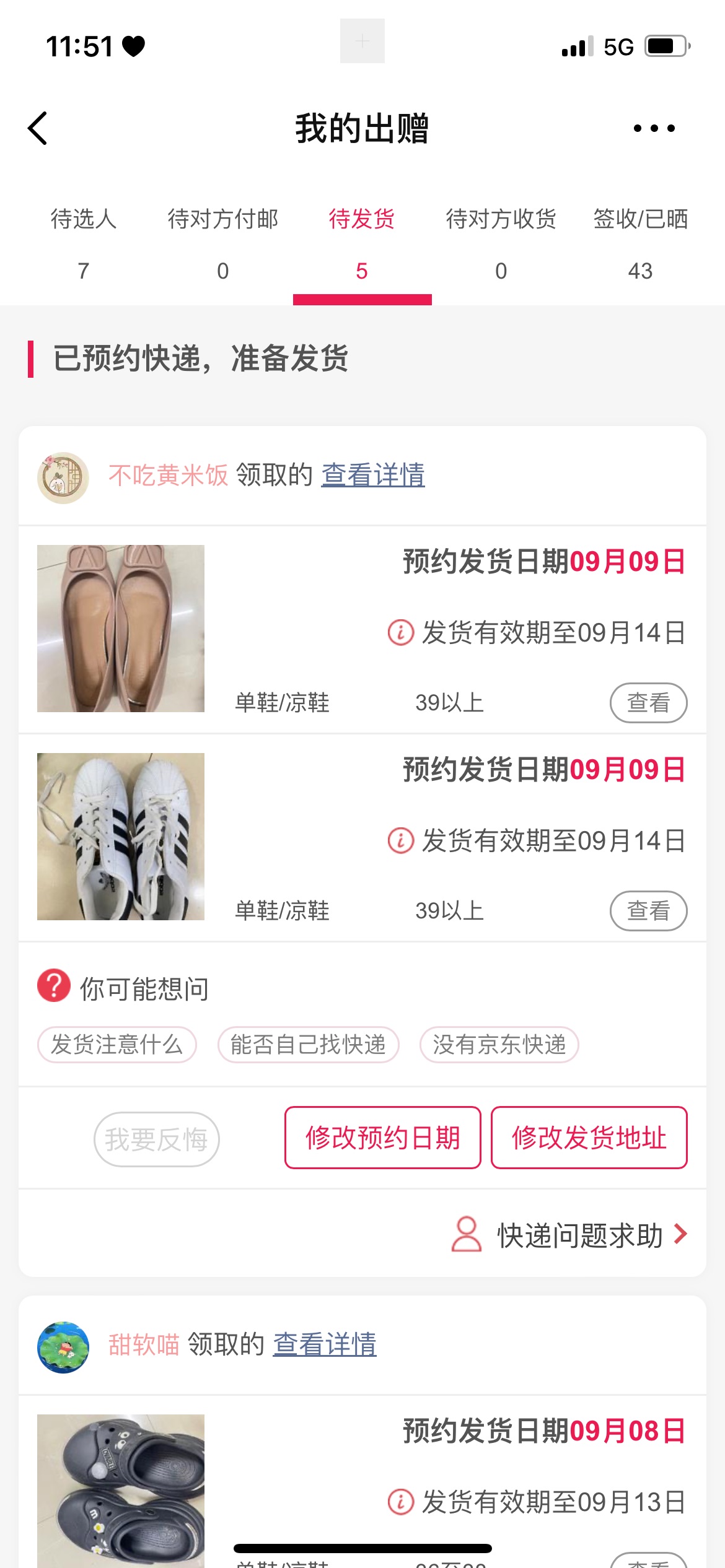Tap 查看 for the pink flat shoes

pos(648,703)
